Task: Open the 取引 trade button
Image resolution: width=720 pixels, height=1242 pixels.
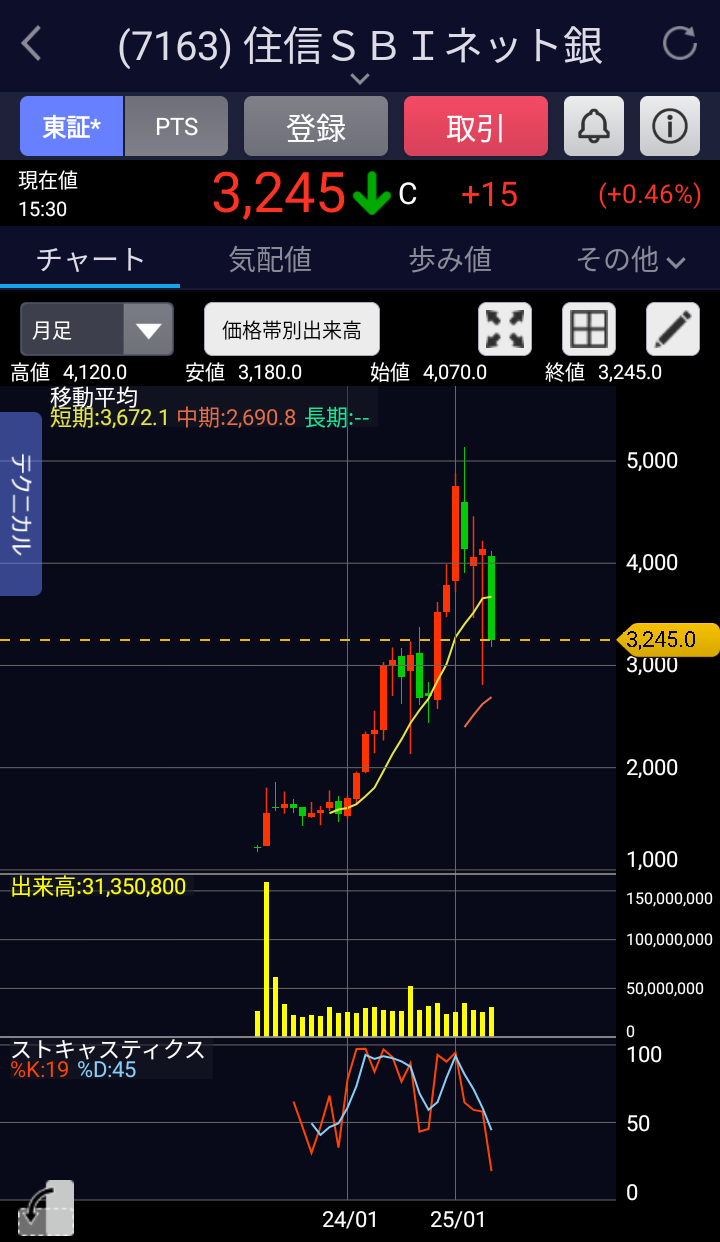Action: click(x=476, y=126)
